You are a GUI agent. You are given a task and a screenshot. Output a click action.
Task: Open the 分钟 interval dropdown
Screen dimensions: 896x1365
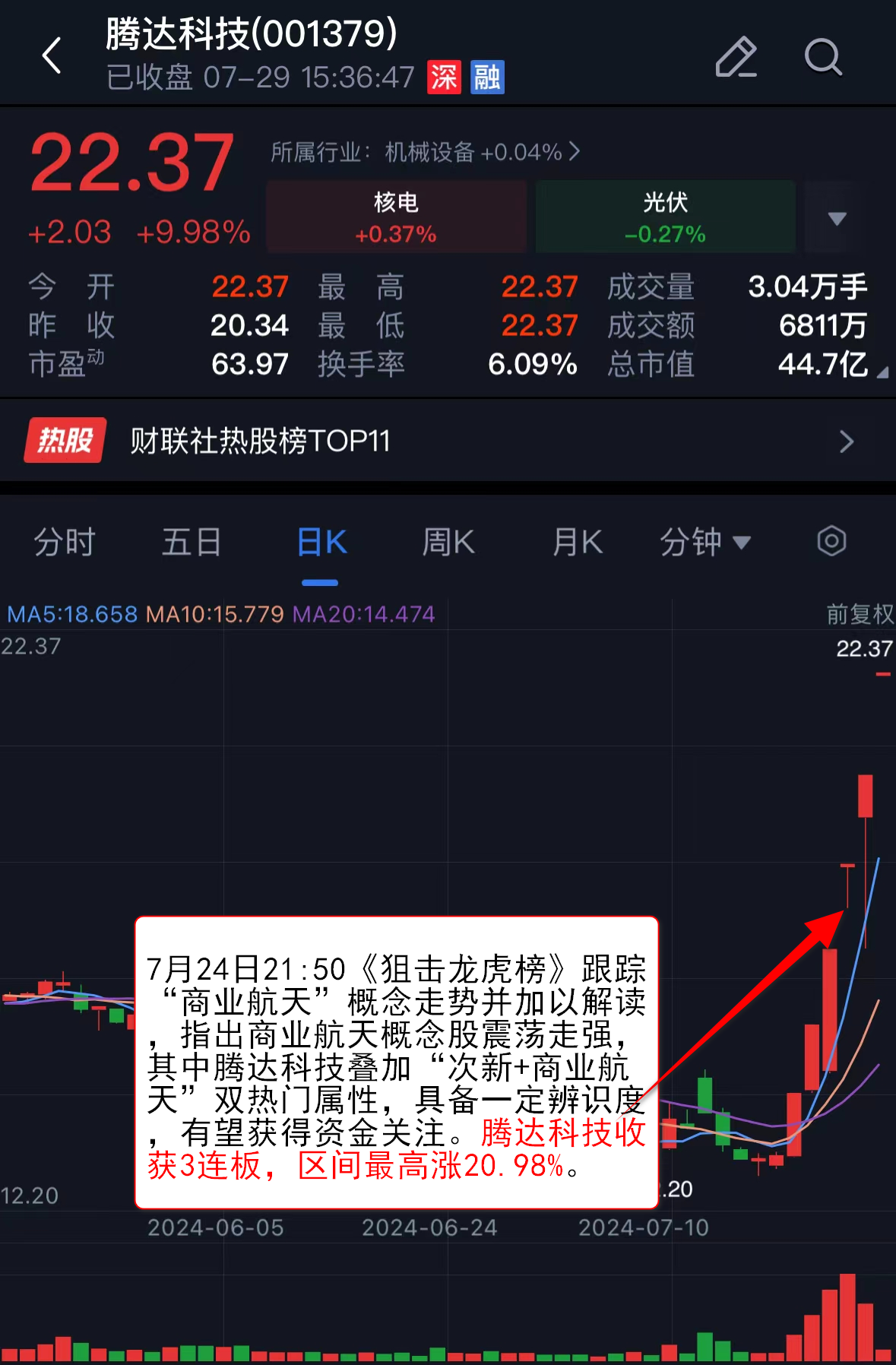(704, 543)
